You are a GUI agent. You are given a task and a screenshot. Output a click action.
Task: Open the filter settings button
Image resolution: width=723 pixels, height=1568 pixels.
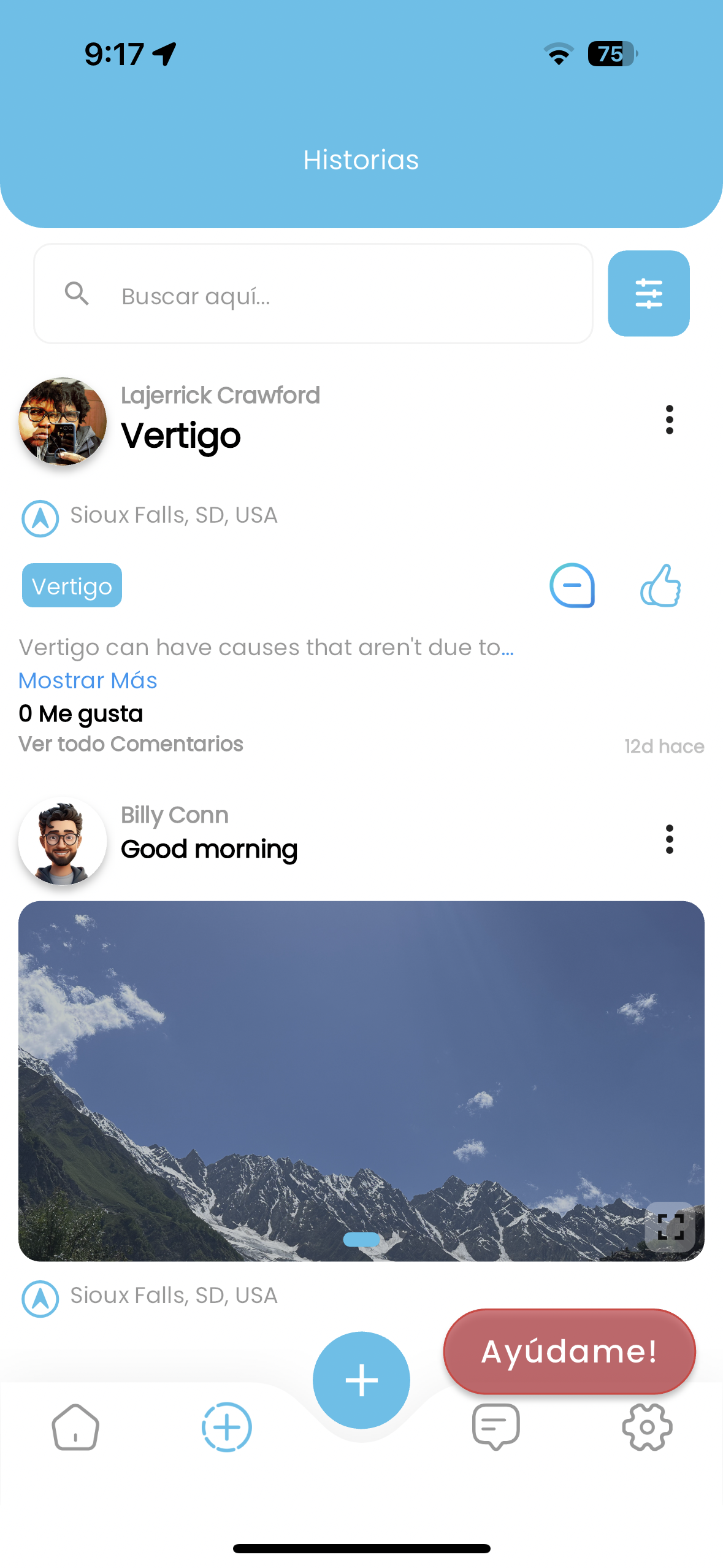(x=648, y=293)
